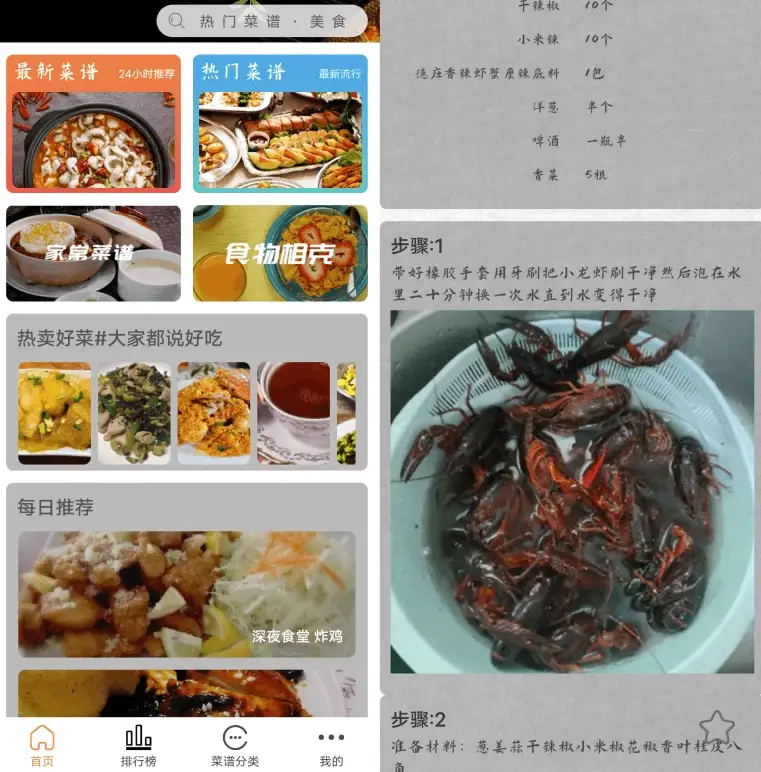This screenshot has width=761, height=772.
Task: Open the 最新菜谱 latest recipes banner
Action: [93, 123]
